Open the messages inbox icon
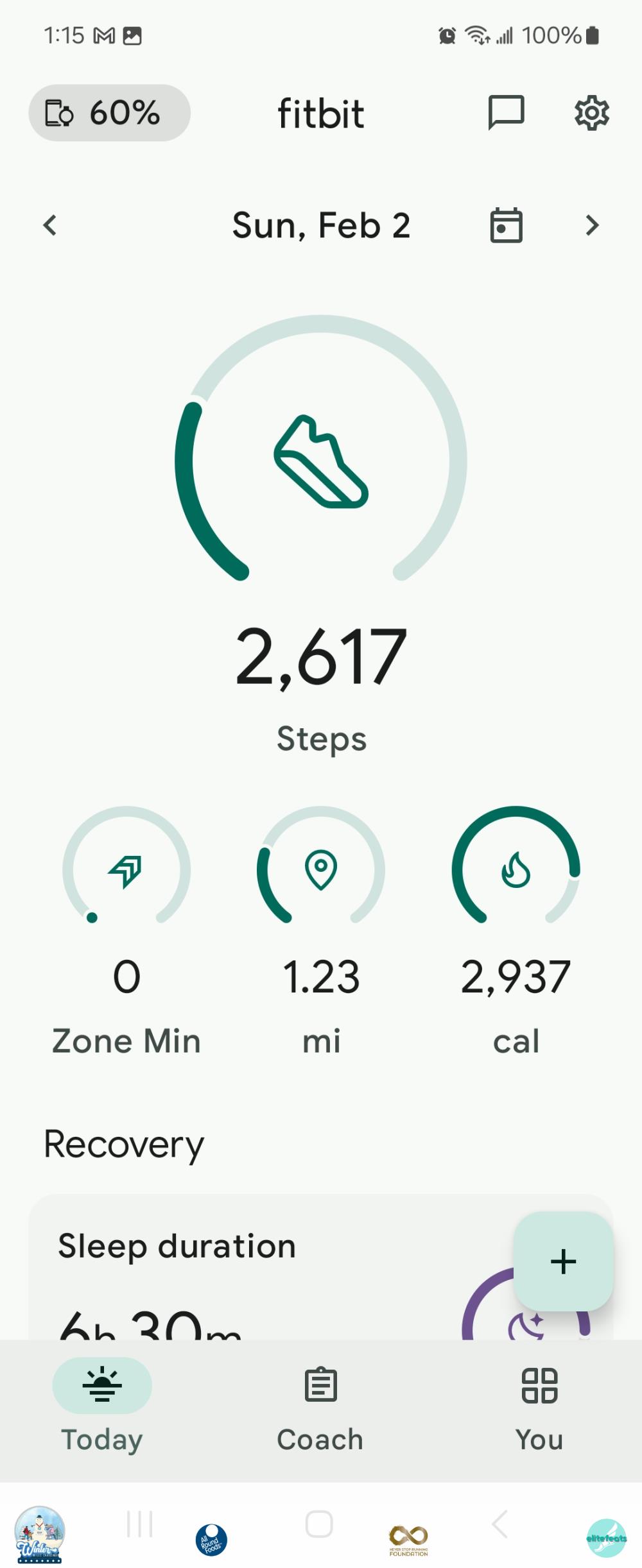Viewport: 642px width, 1568px height. [x=506, y=113]
